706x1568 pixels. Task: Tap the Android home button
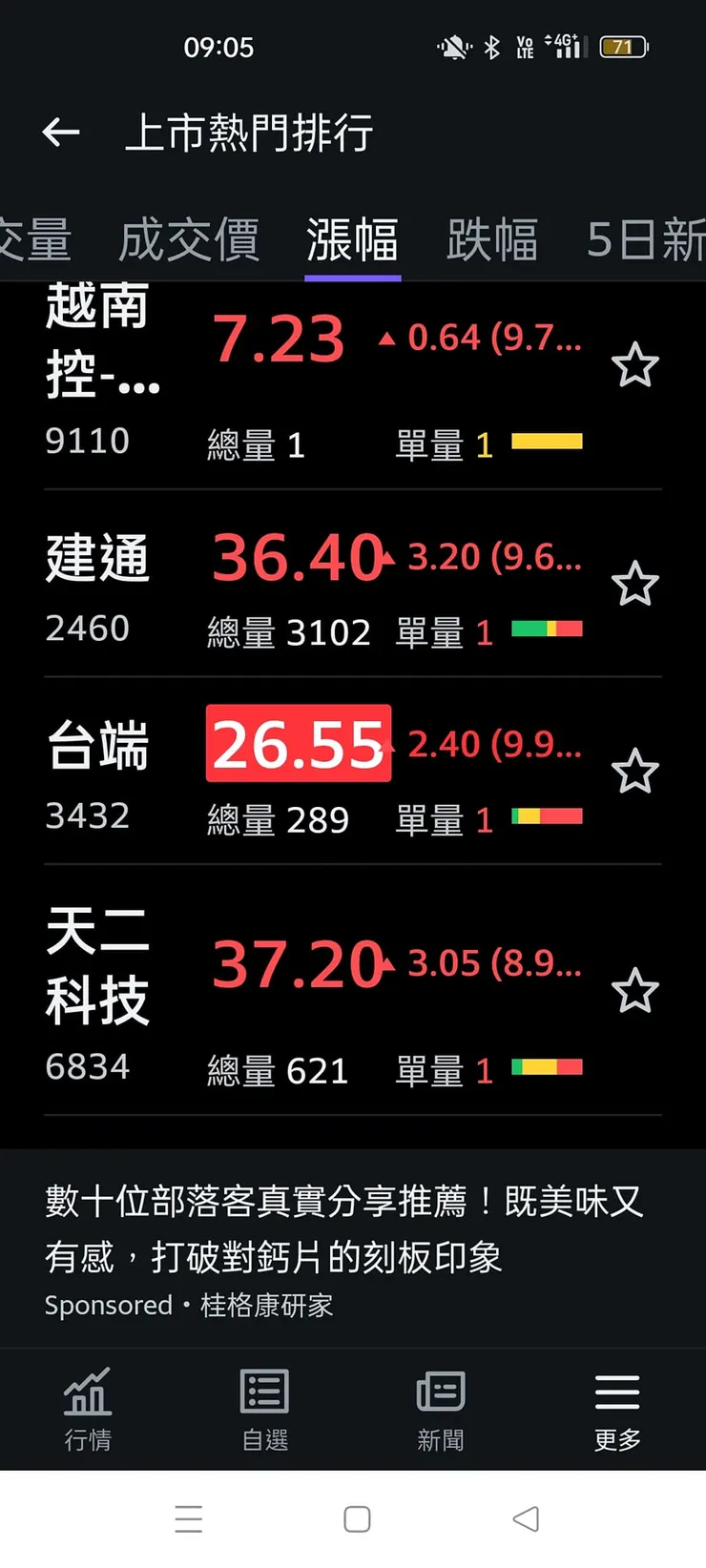(x=356, y=1518)
